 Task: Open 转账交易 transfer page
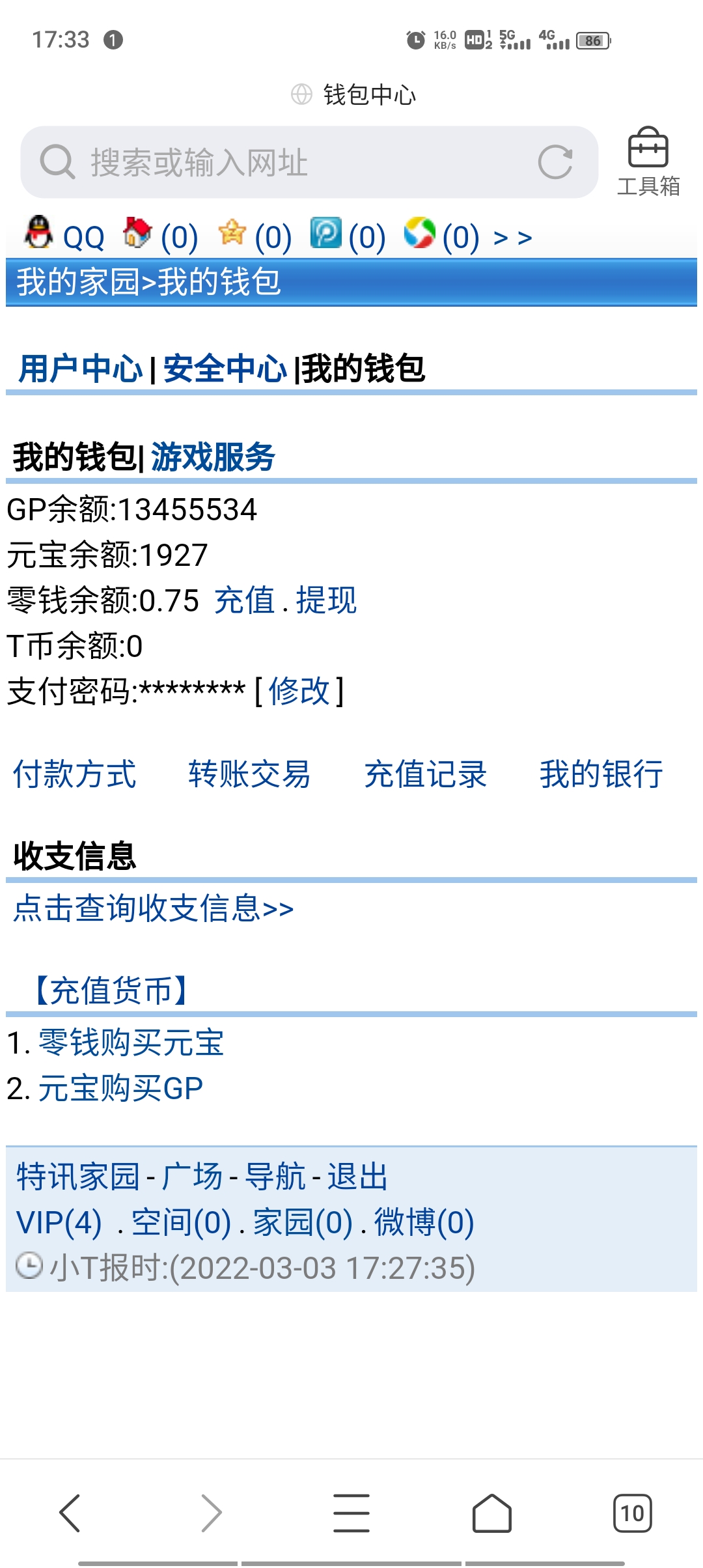(250, 774)
